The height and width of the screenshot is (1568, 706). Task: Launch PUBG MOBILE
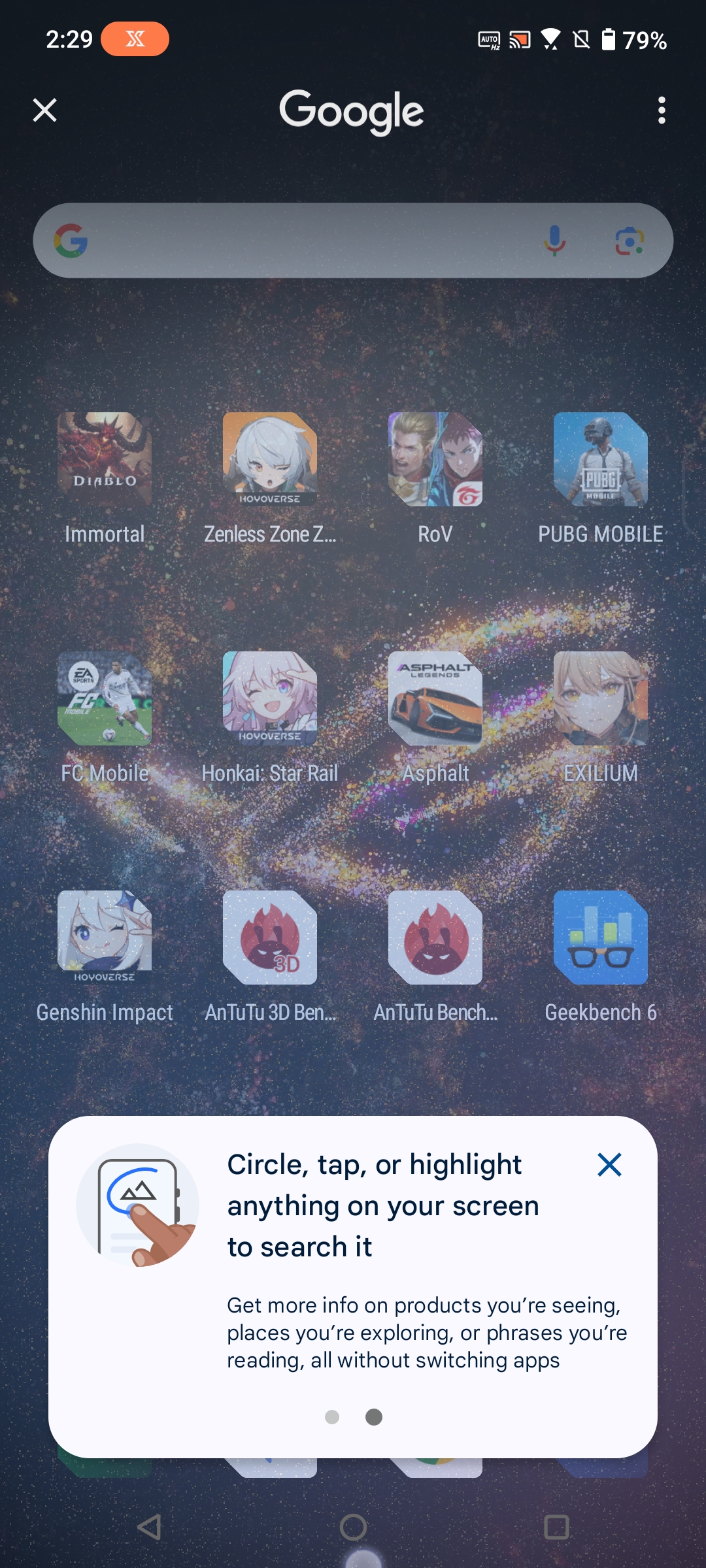(601, 459)
